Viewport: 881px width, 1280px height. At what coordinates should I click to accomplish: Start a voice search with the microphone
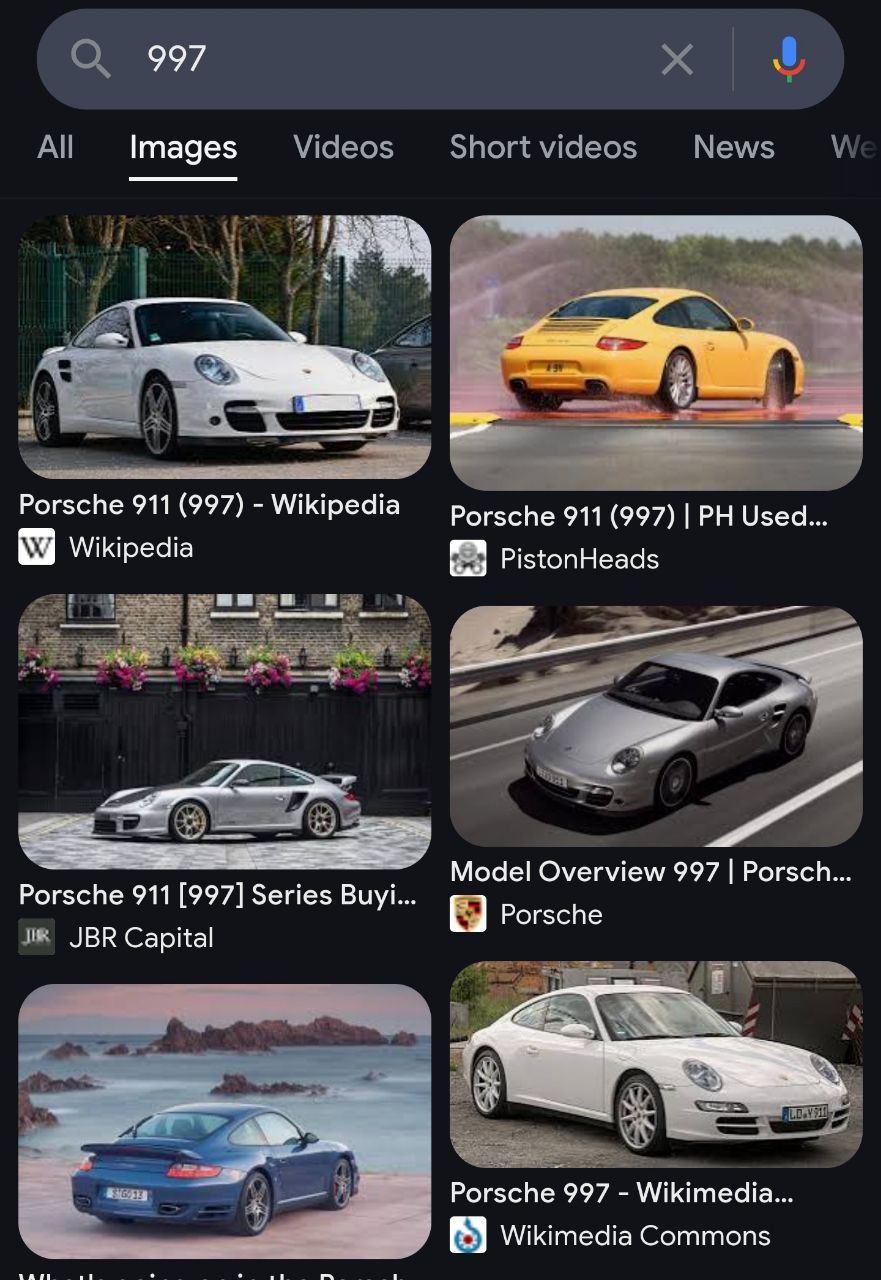pos(788,60)
